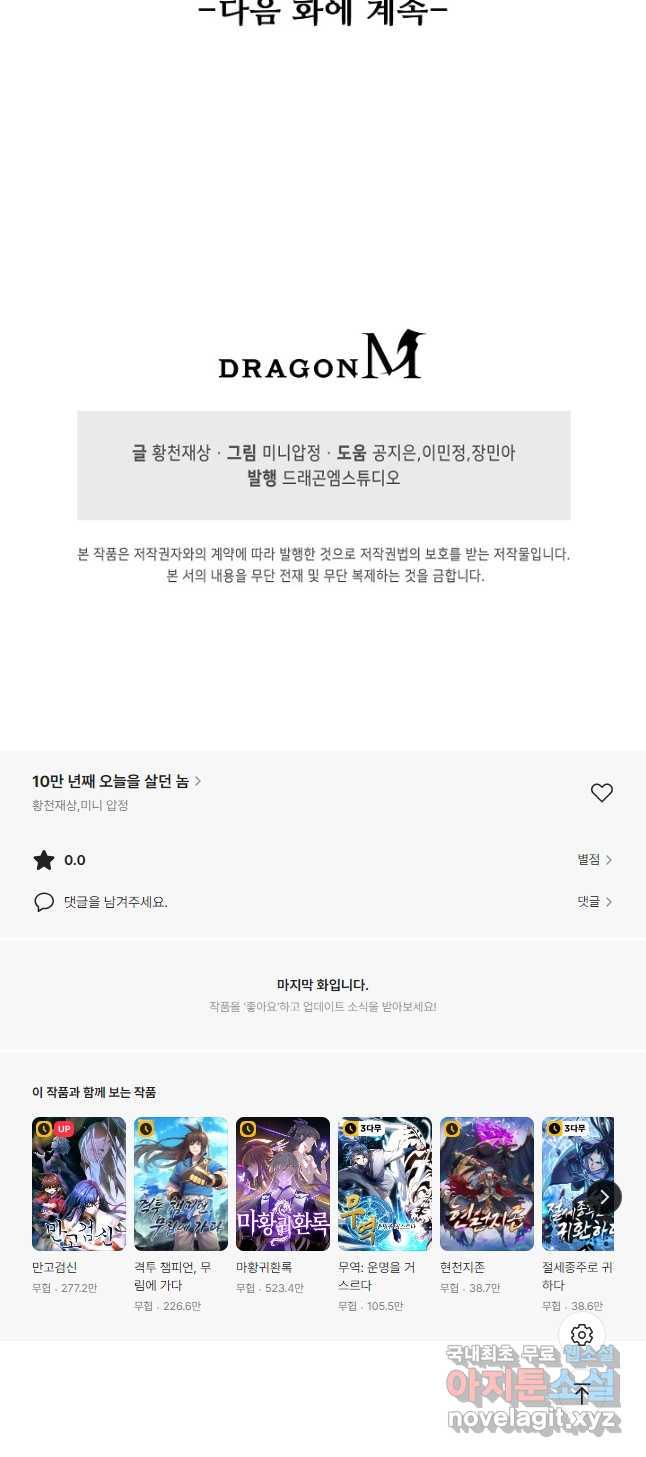Open 절세종주로 귀환하다 webtoon

[575, 1184]
